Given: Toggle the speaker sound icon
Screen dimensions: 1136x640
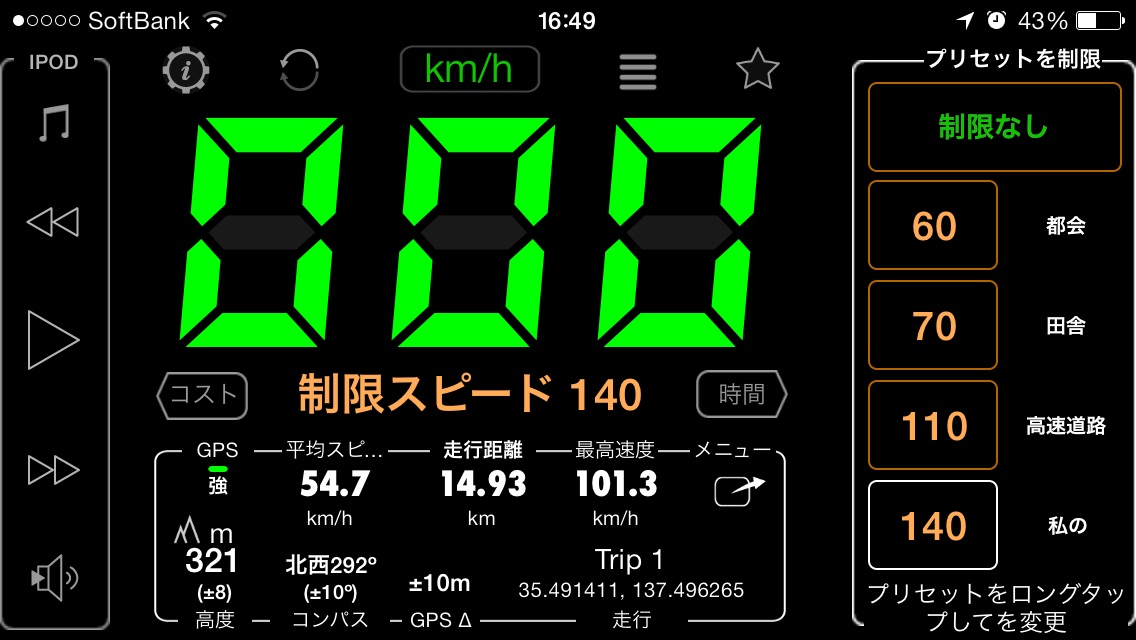Looking at the screenshot, I should click(53, 577).
